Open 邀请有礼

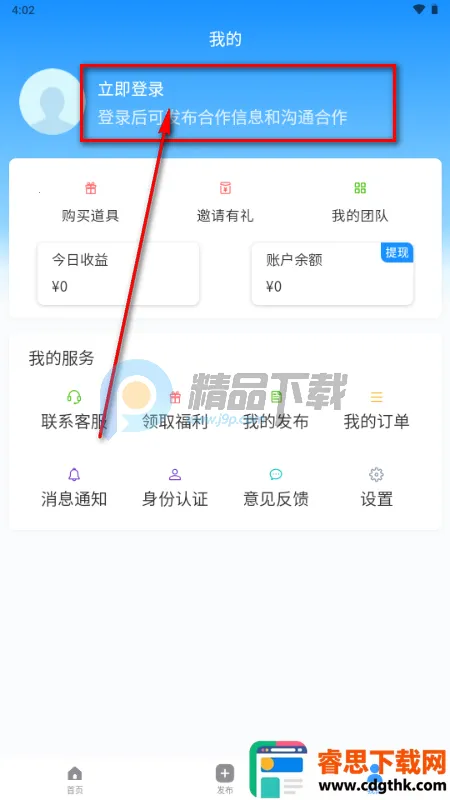[x=225, y=203]
